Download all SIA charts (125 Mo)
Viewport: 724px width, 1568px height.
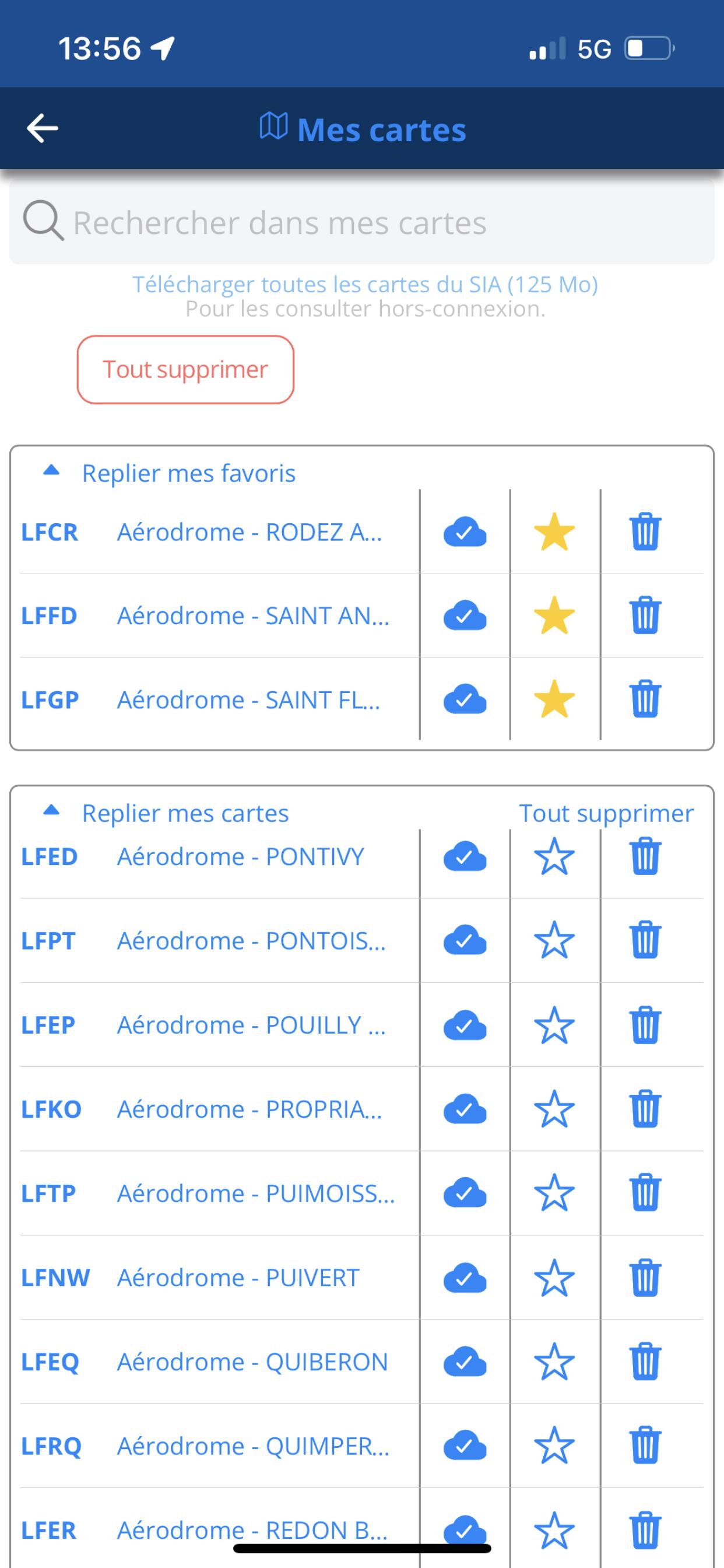coord(365,284)
